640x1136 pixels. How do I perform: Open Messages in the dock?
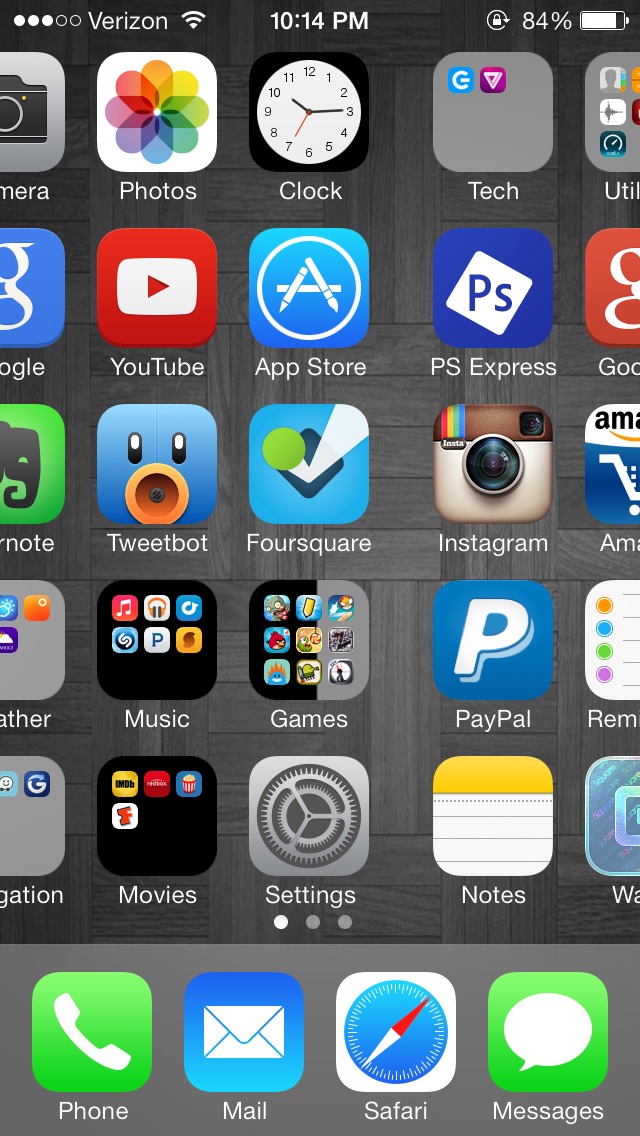click(x=548, y=1032)
